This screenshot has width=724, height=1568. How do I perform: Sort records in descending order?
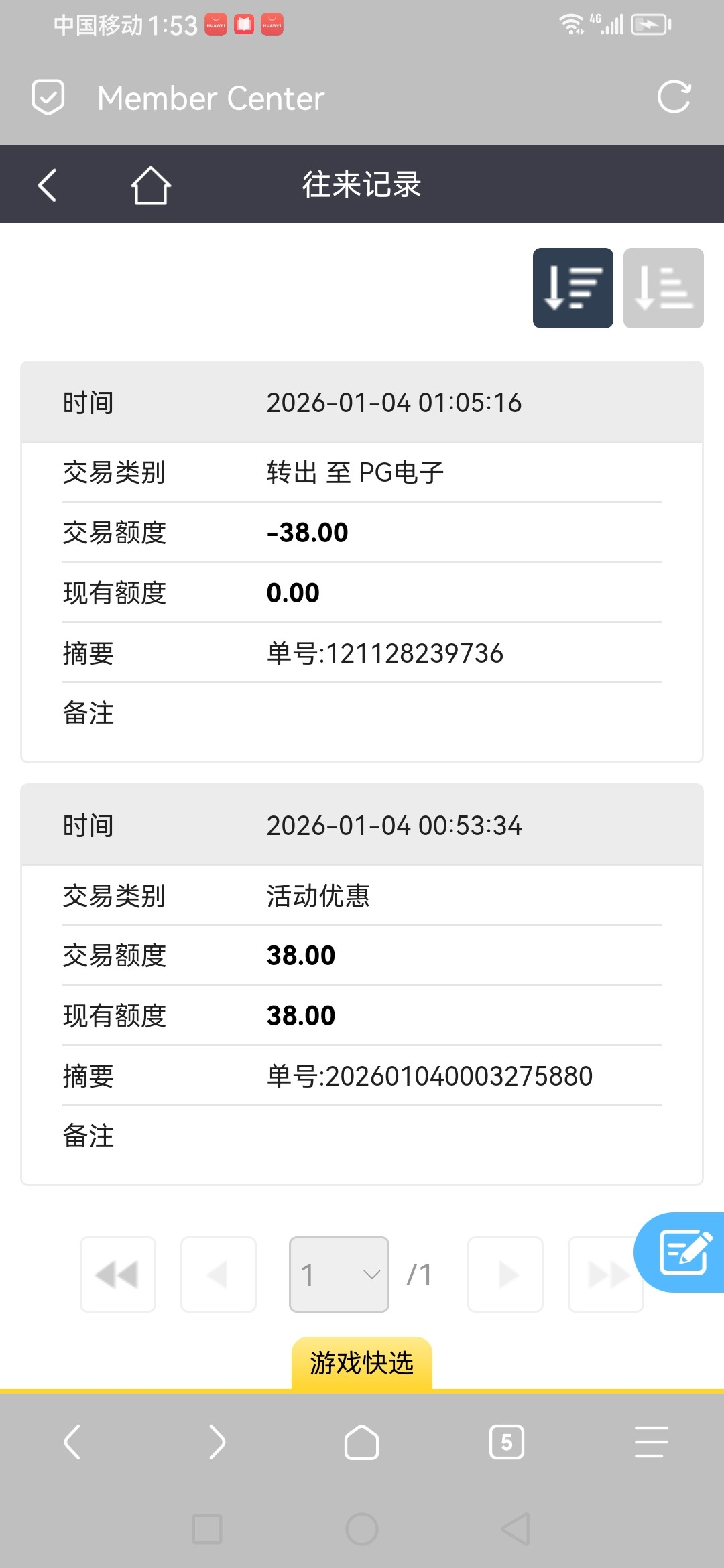pos(572,288)
